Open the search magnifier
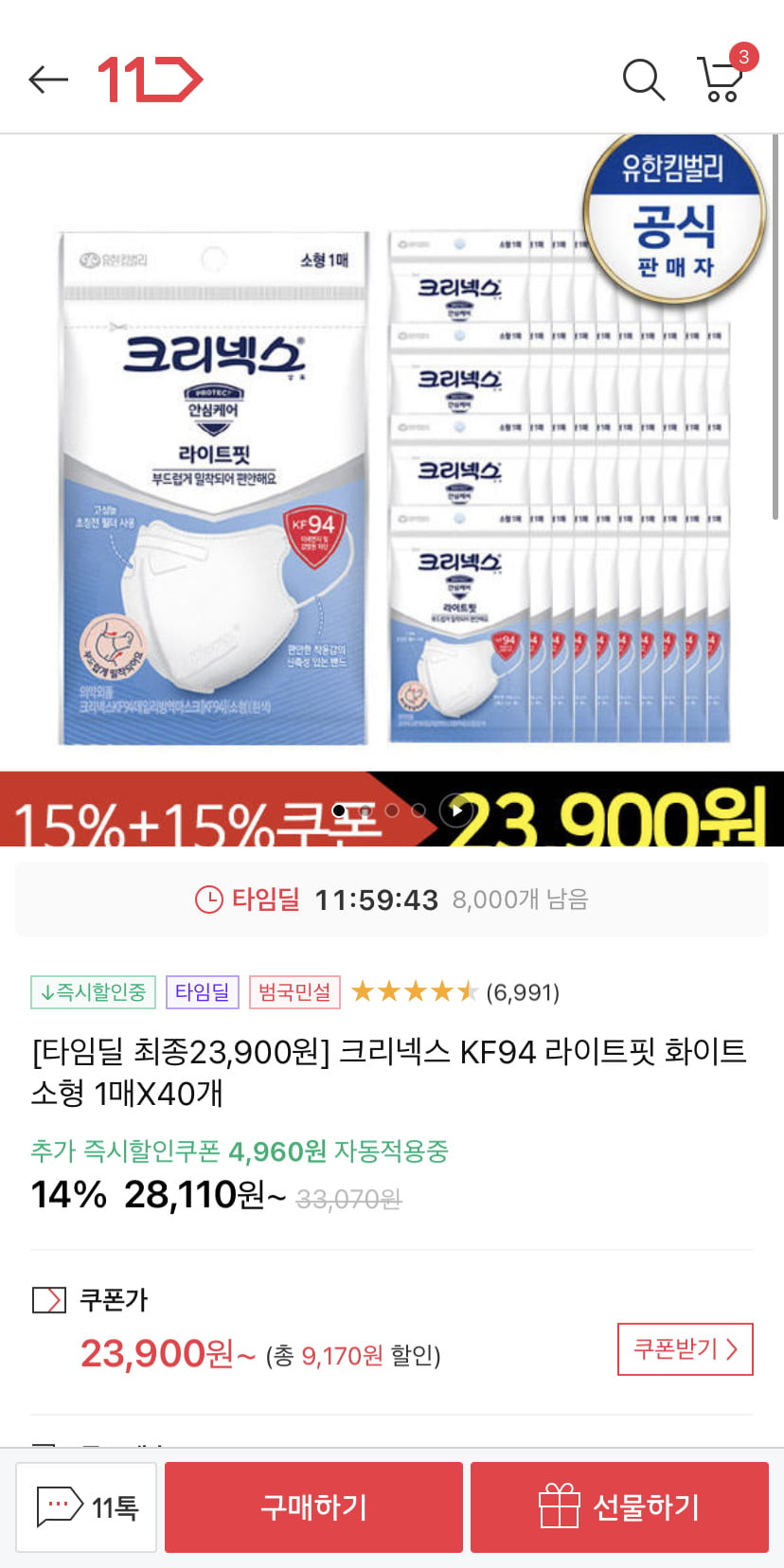 (x=643, y=80)
